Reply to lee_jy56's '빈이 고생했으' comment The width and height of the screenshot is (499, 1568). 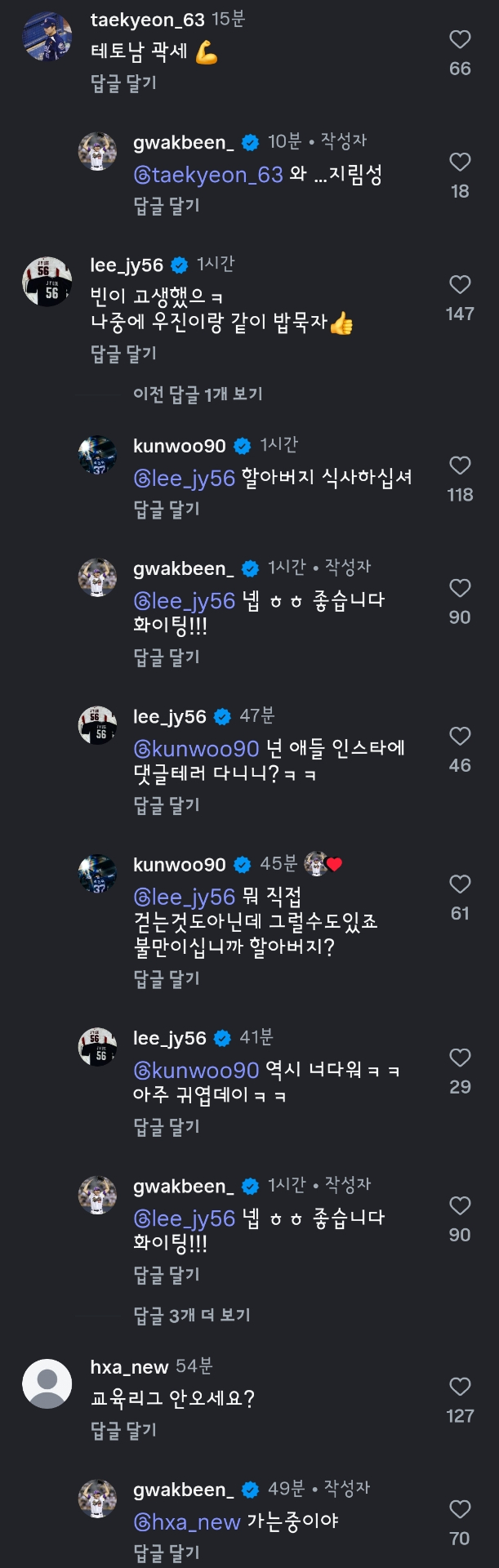(123, 354)
